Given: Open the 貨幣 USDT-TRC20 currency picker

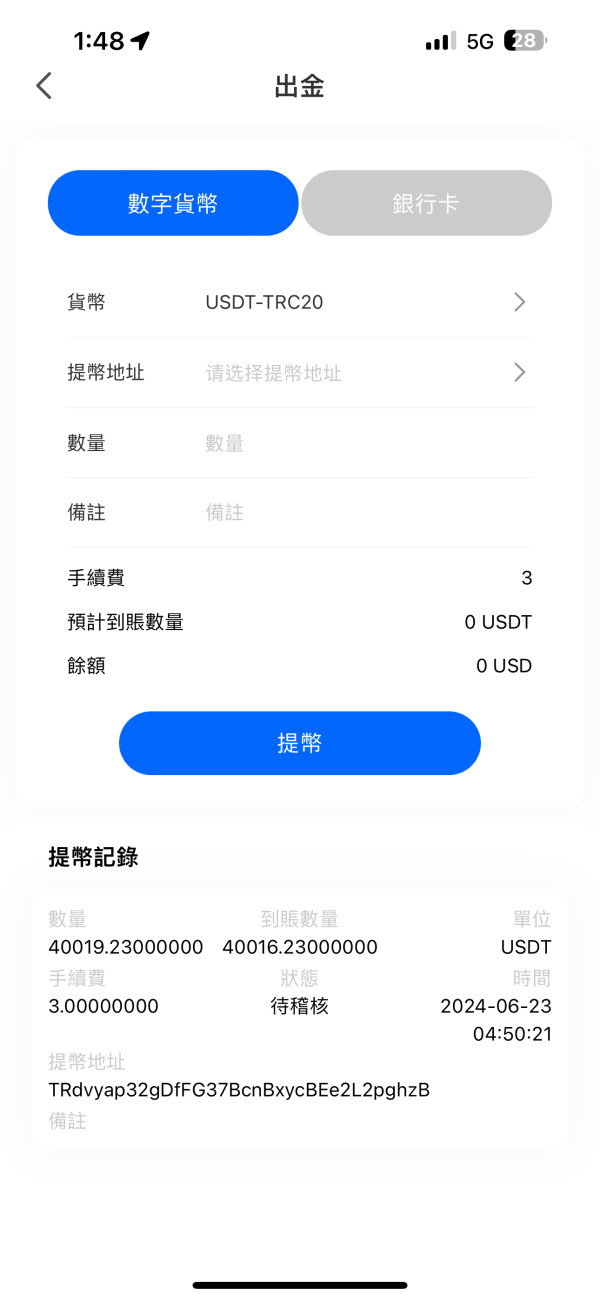Looking at the screenshot, I should [x=300, y=302].
